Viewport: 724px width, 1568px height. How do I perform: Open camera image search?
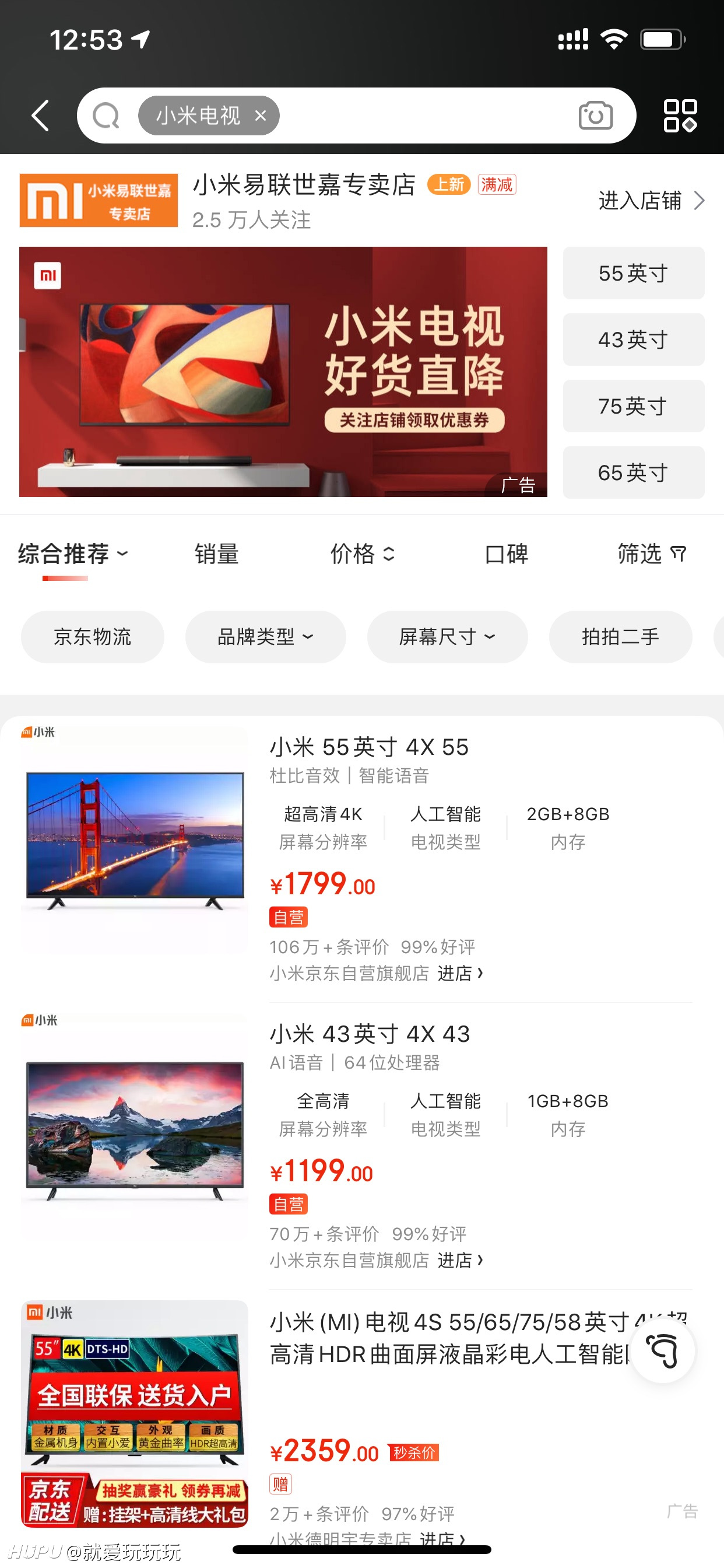595,116
